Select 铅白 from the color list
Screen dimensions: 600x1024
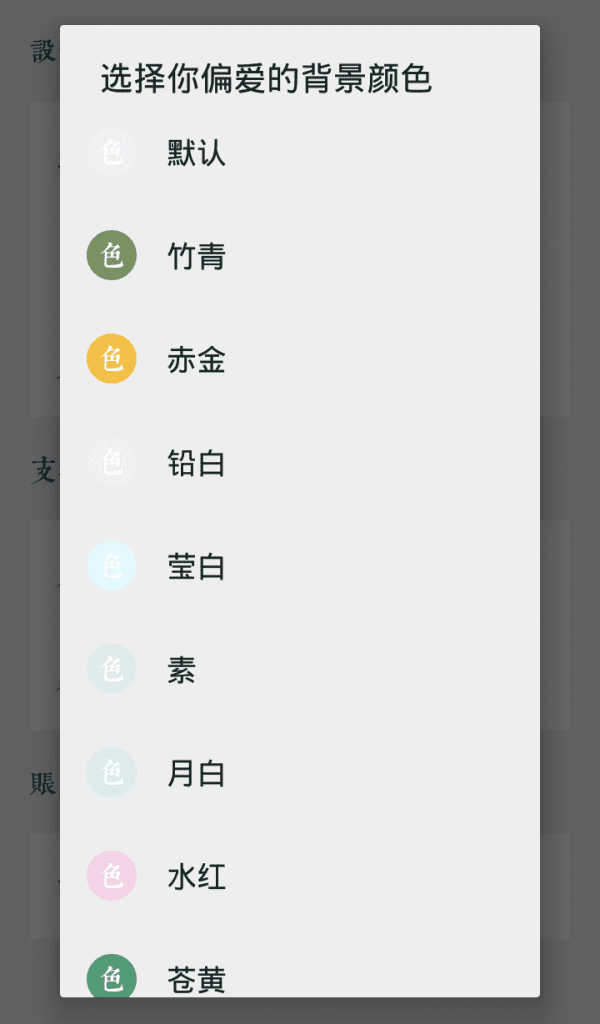(196, 463)
